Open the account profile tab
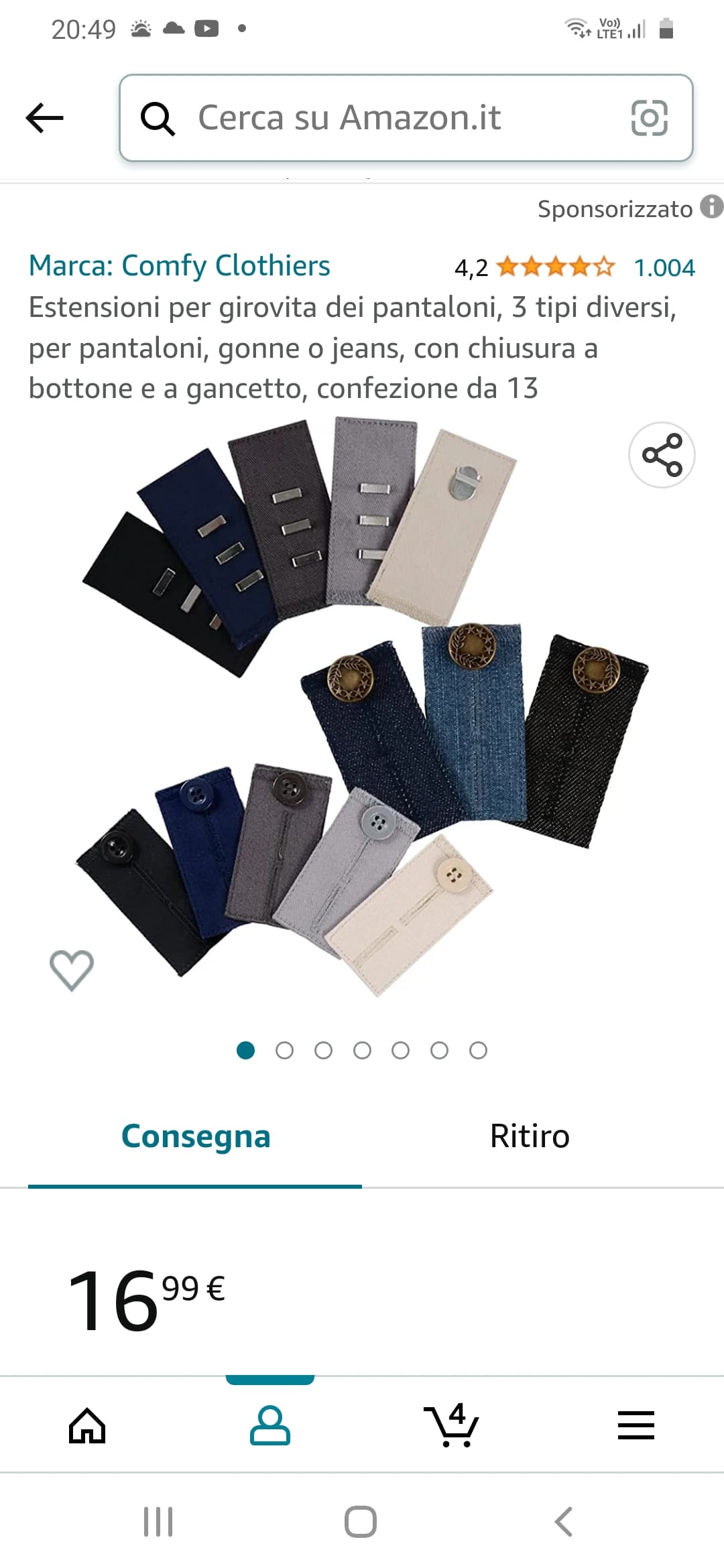 coord(269,1425)
